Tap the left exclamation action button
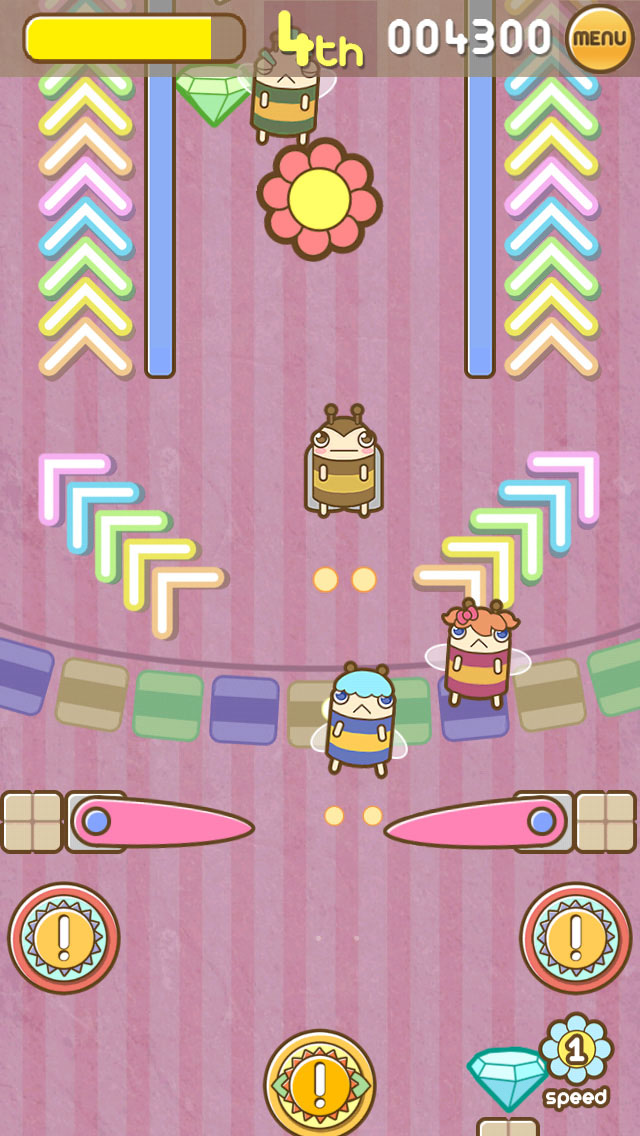 63,937
